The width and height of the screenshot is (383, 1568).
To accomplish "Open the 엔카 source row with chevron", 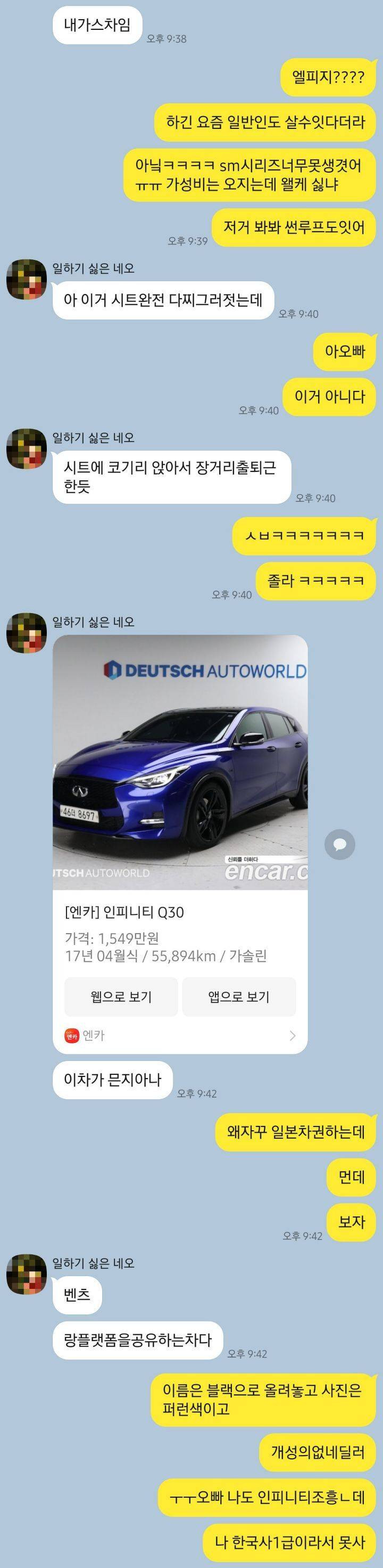I will (180, 1035).
